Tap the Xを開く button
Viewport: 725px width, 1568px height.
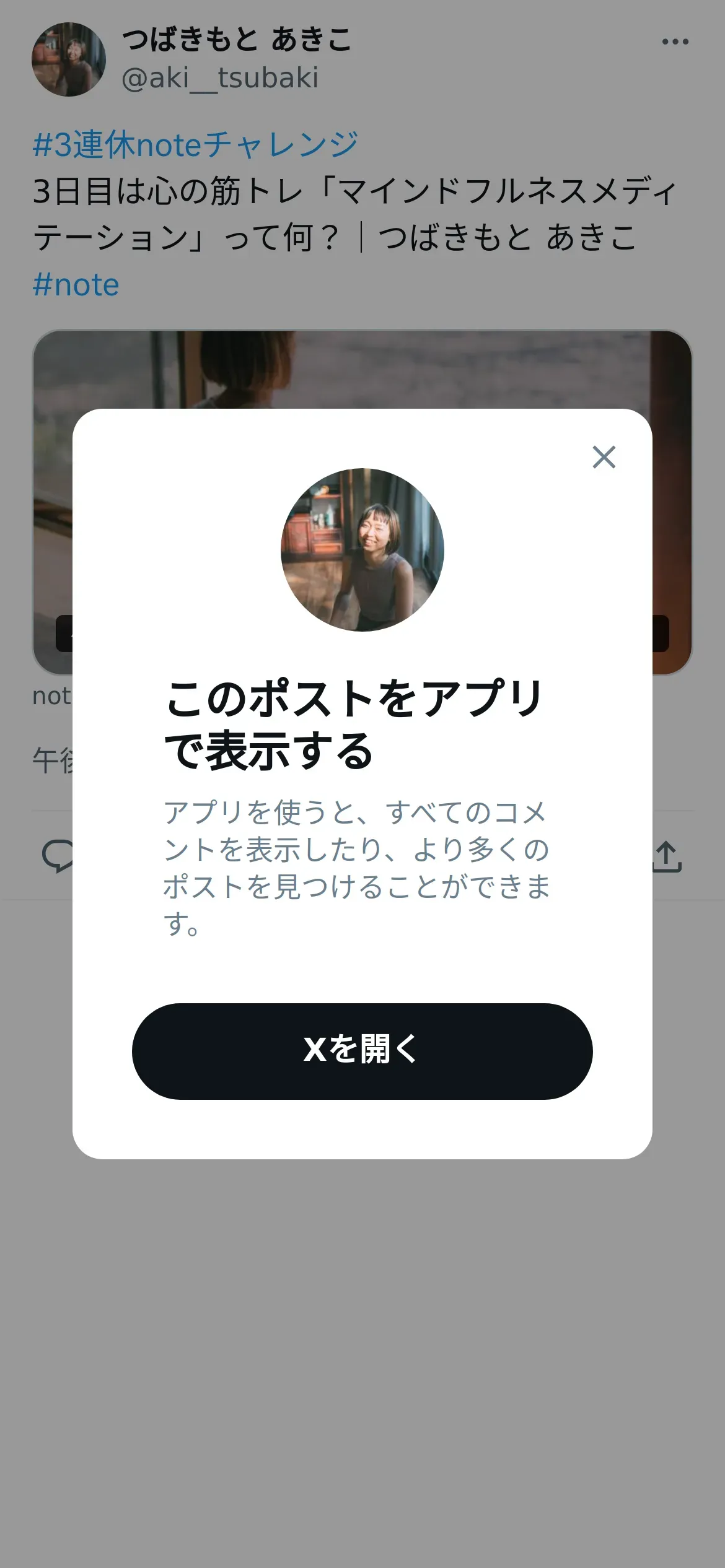(x=362, y=1052)
